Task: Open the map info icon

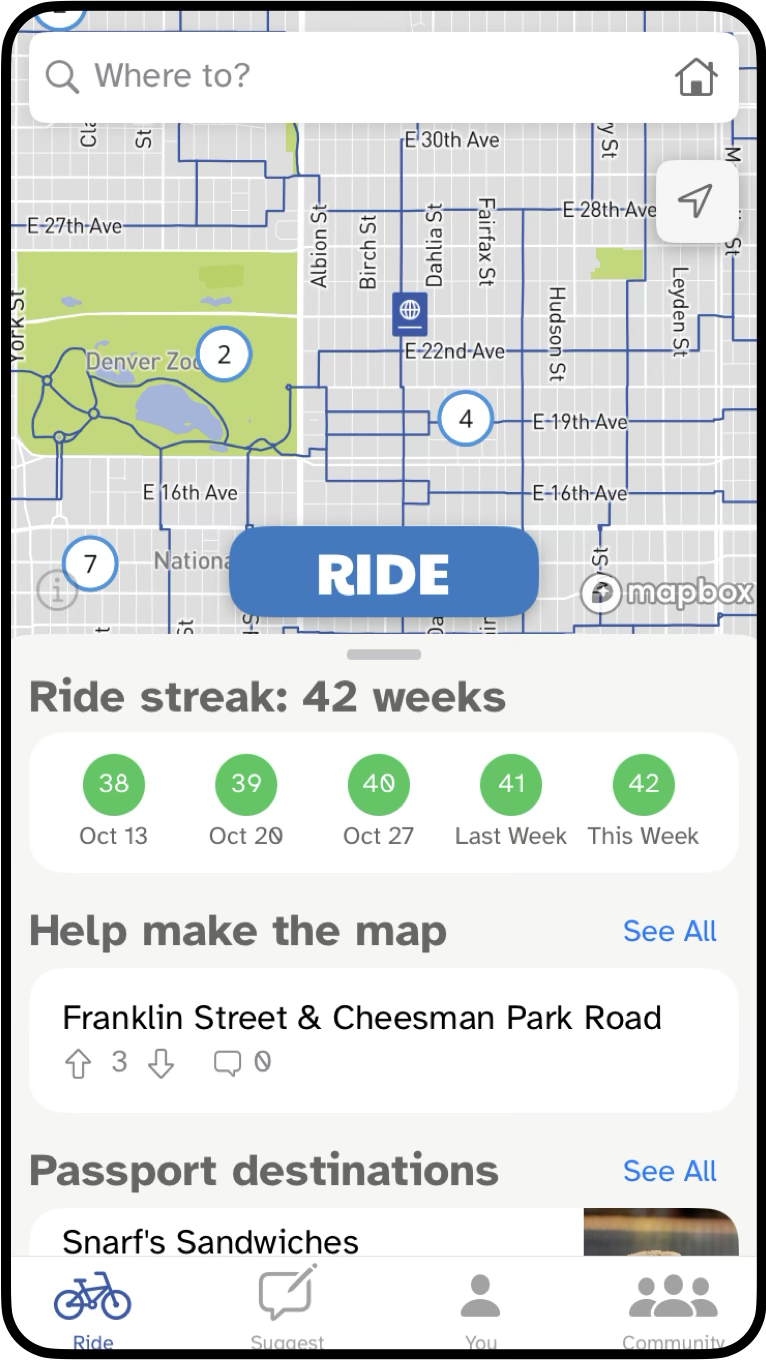Action: 57,590
